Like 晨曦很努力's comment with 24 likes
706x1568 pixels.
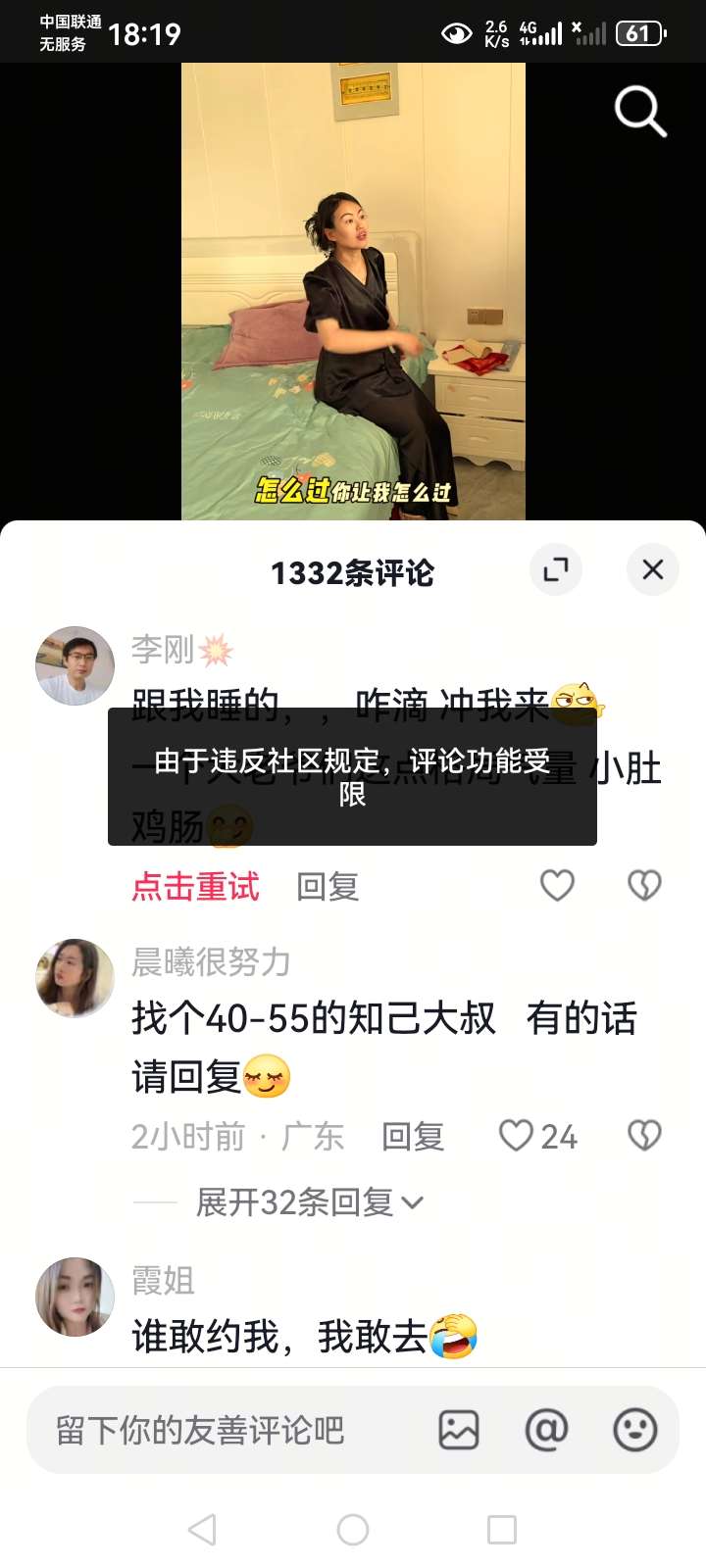(x=517, y=1136)
